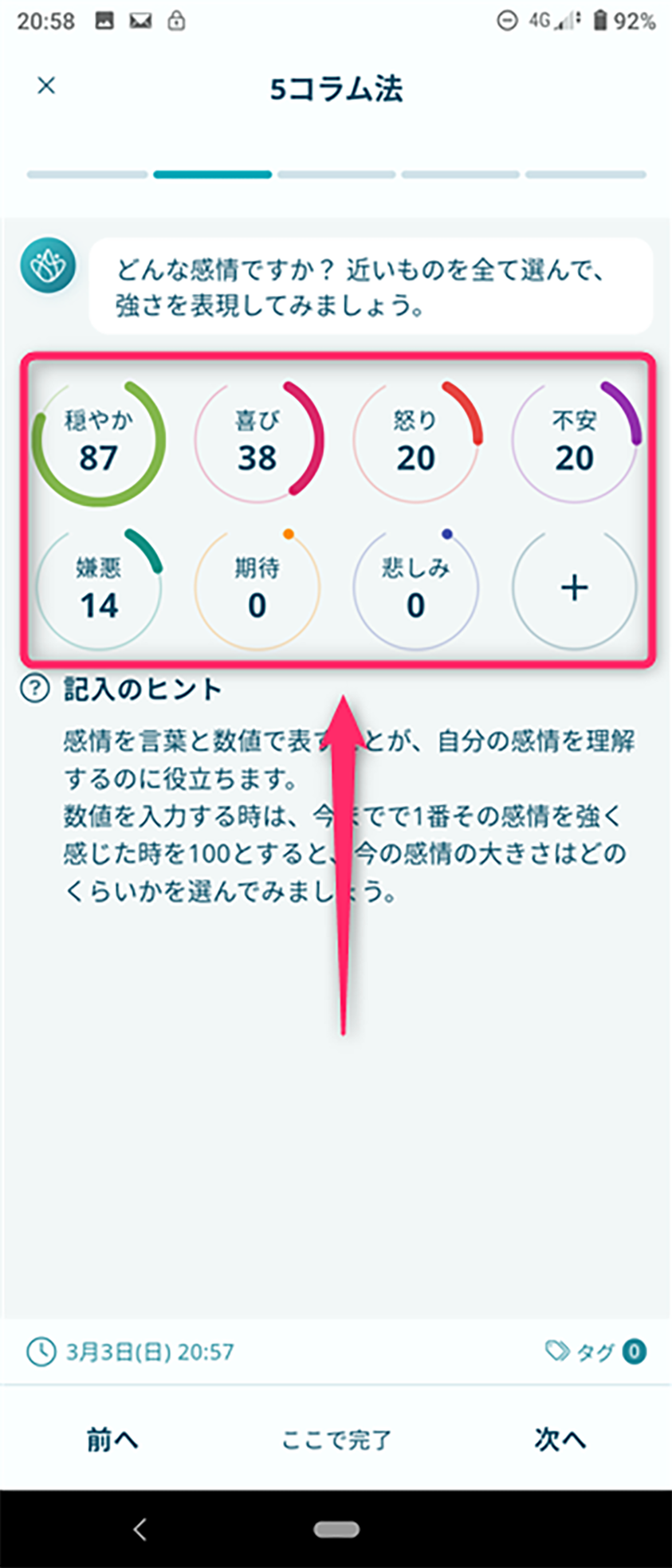Tap the system back button
Screen dimensions: 672x1568
(x=140, y=1529)
